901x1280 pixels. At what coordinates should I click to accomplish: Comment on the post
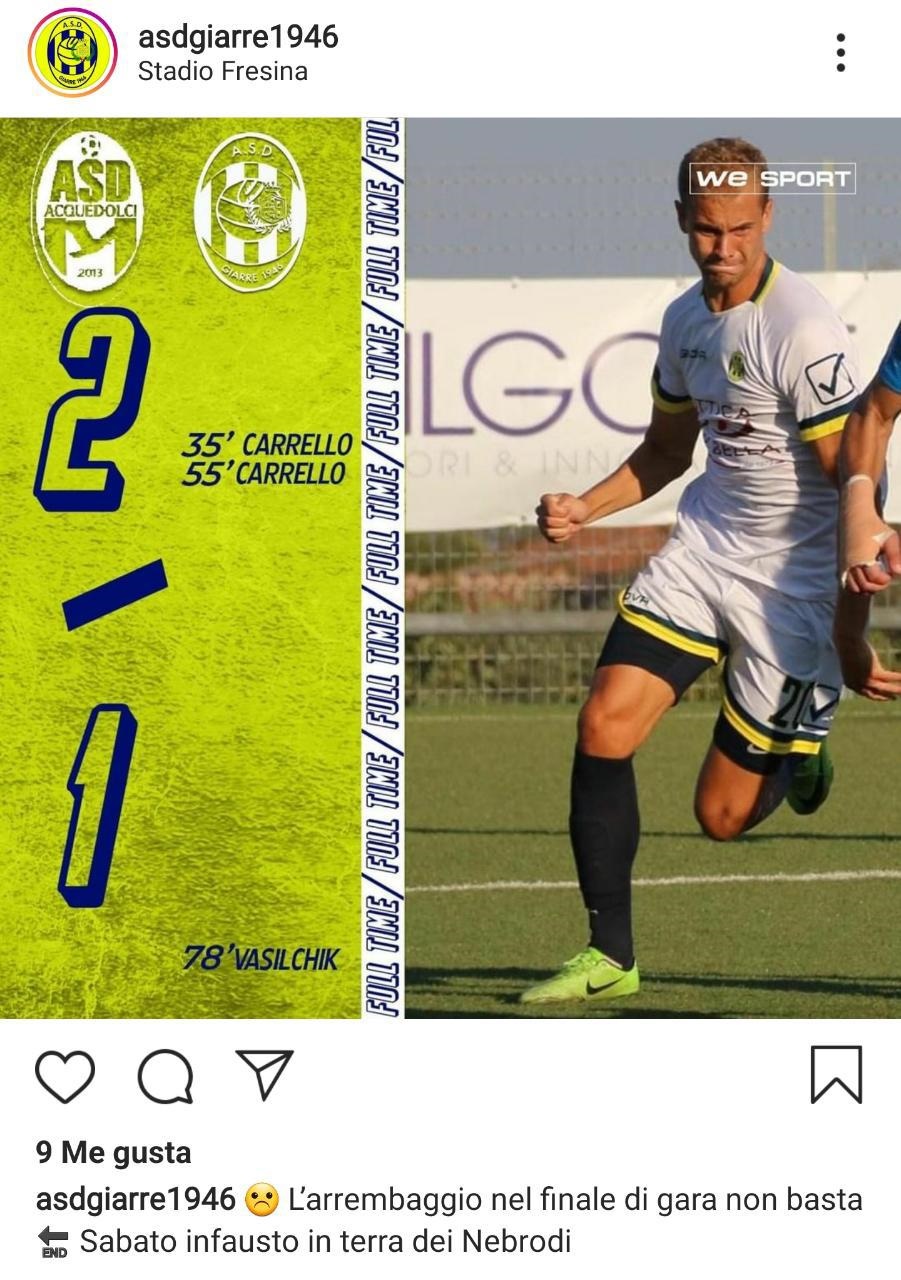[165, 1076]
